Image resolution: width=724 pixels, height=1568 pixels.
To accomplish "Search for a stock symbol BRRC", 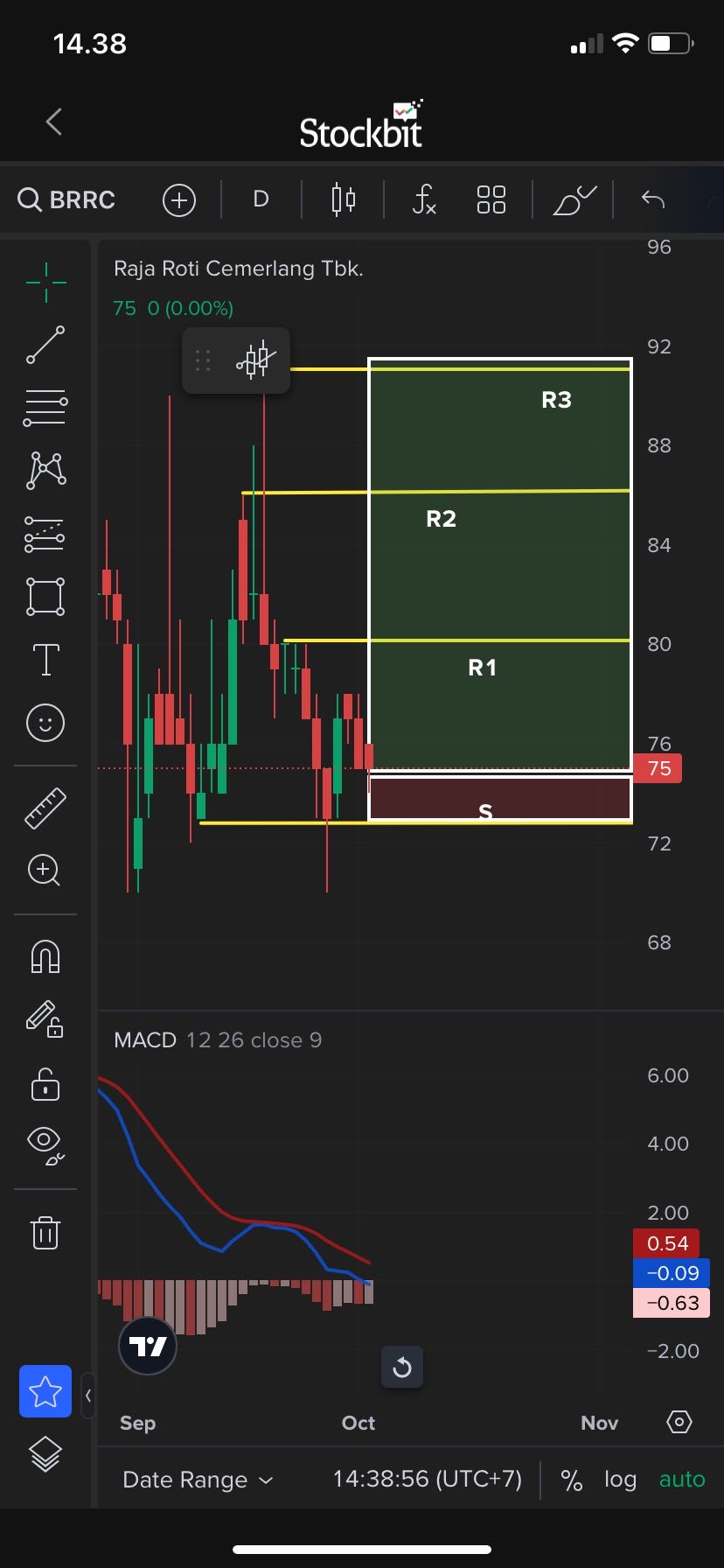I will coord(67,199).
